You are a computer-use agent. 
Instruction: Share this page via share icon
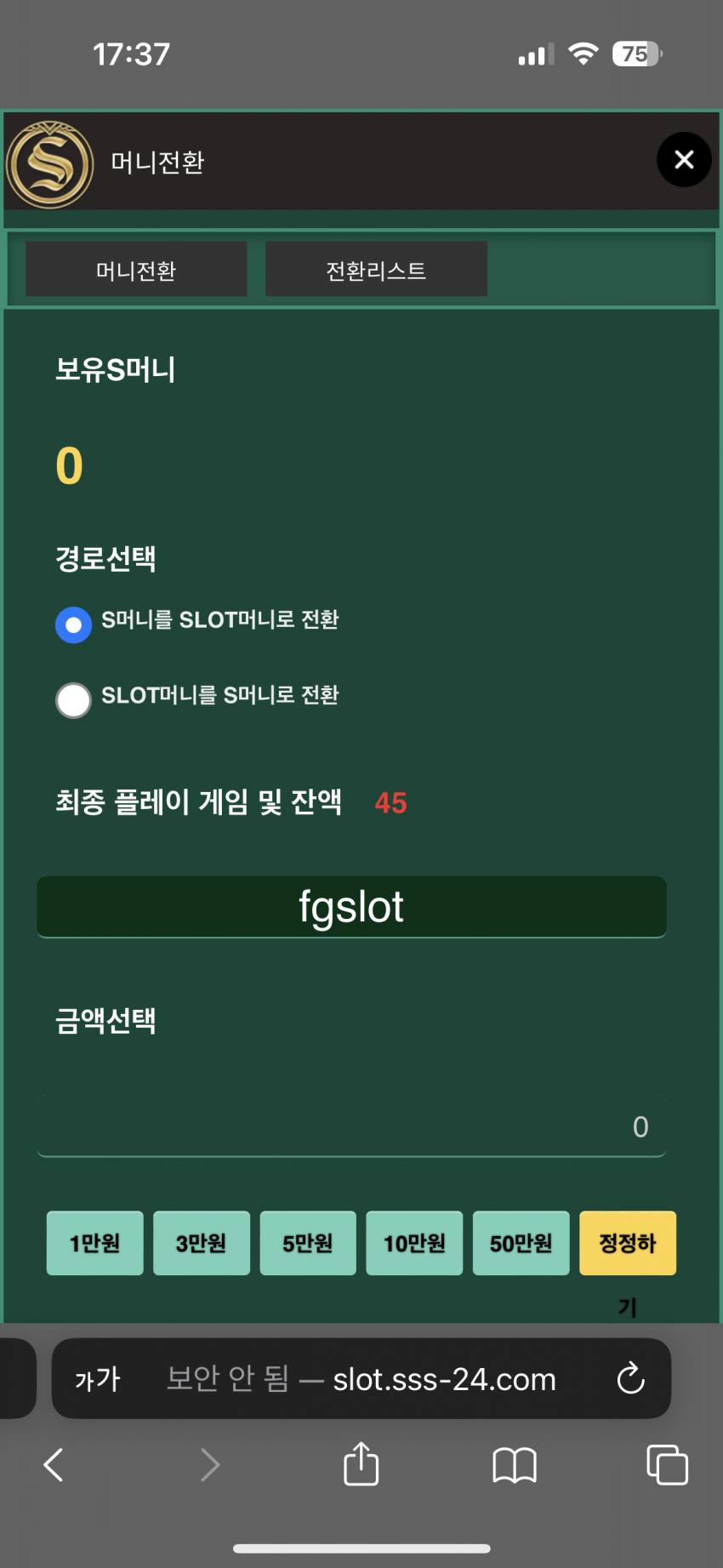point(361,1463)
